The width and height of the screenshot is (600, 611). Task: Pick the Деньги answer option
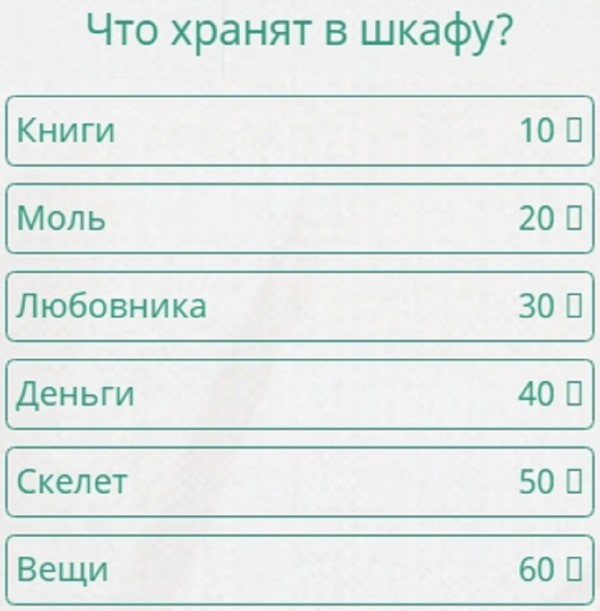300,394
